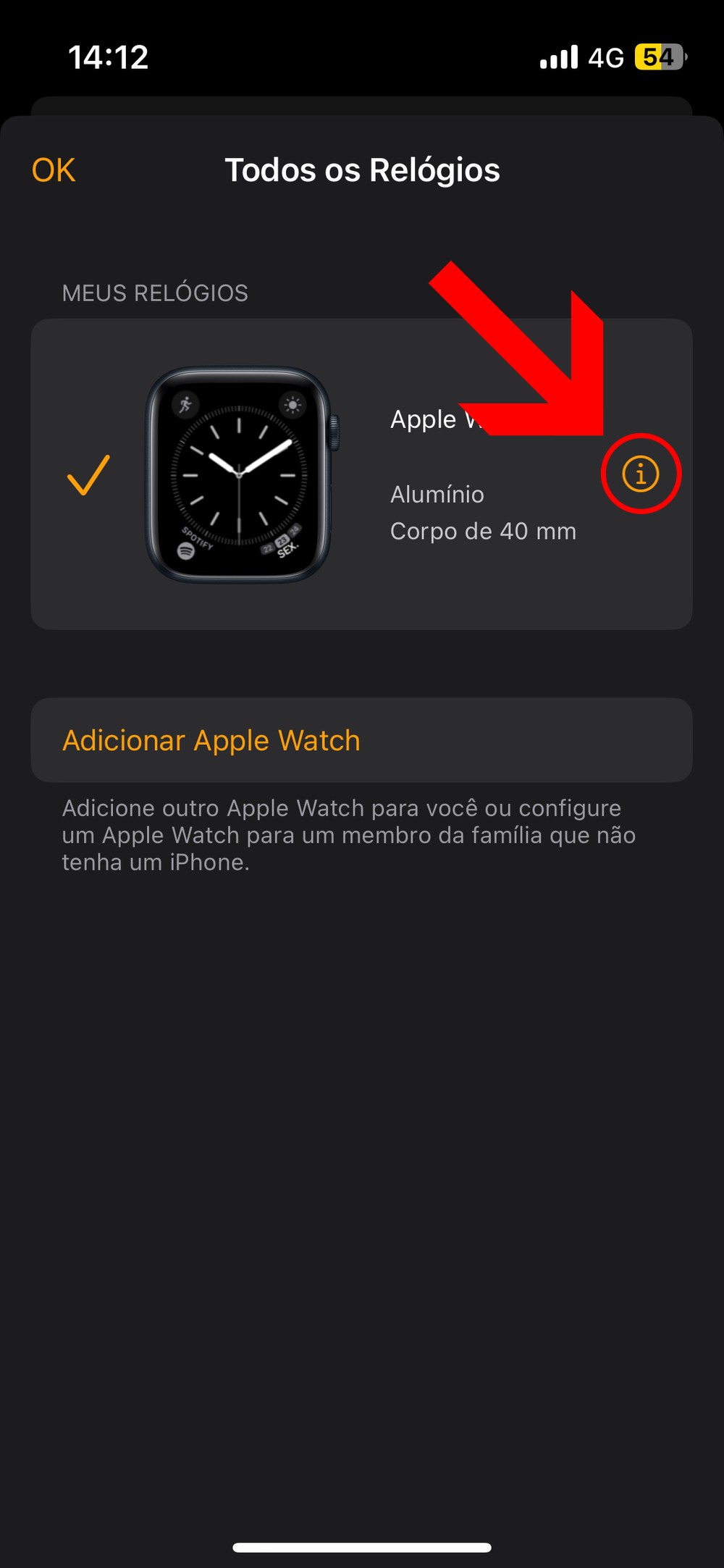Open the info icon for Apple Watch

tap(641, 474)
